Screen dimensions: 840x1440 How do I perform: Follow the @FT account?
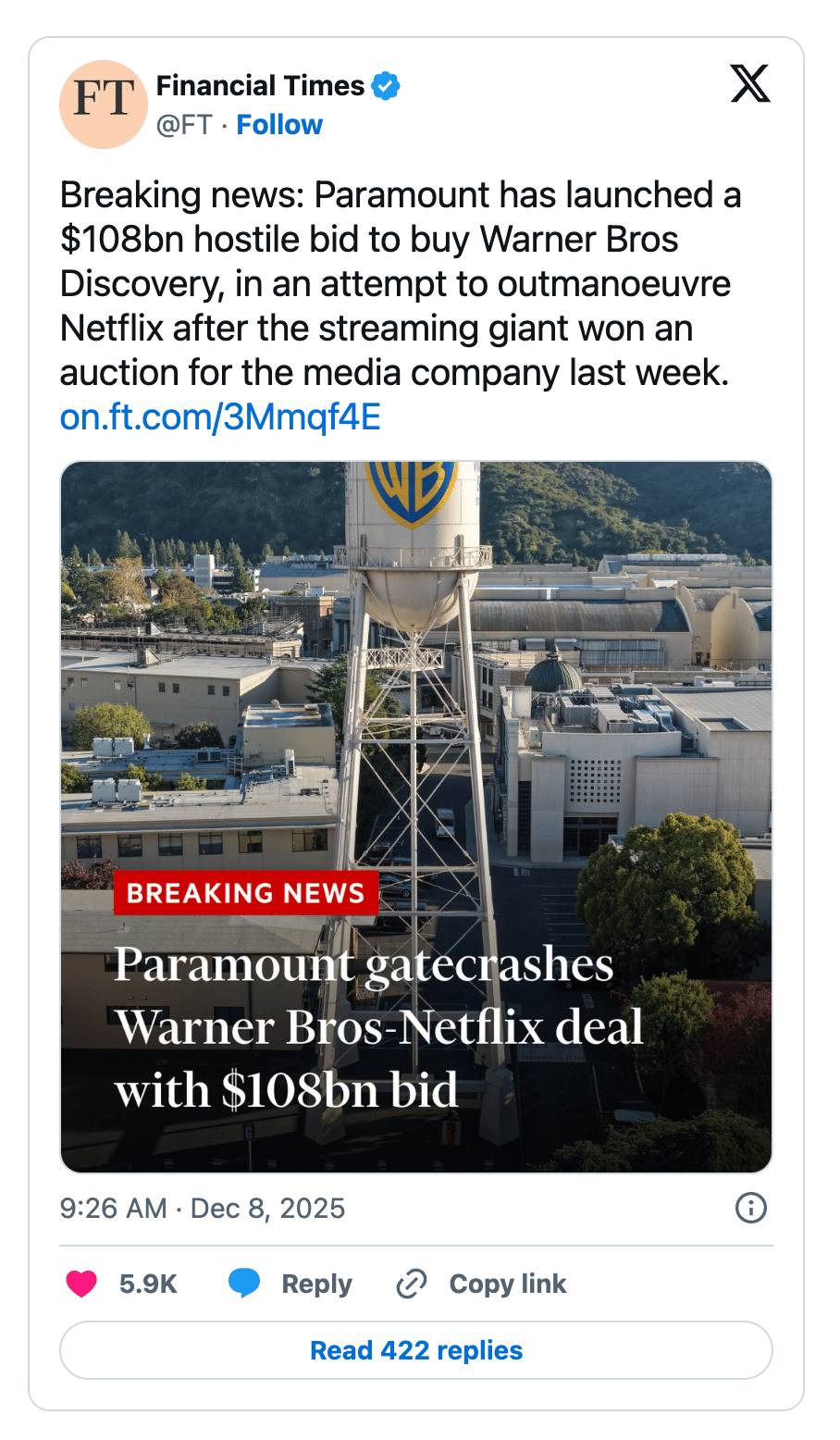pos(279,125)
